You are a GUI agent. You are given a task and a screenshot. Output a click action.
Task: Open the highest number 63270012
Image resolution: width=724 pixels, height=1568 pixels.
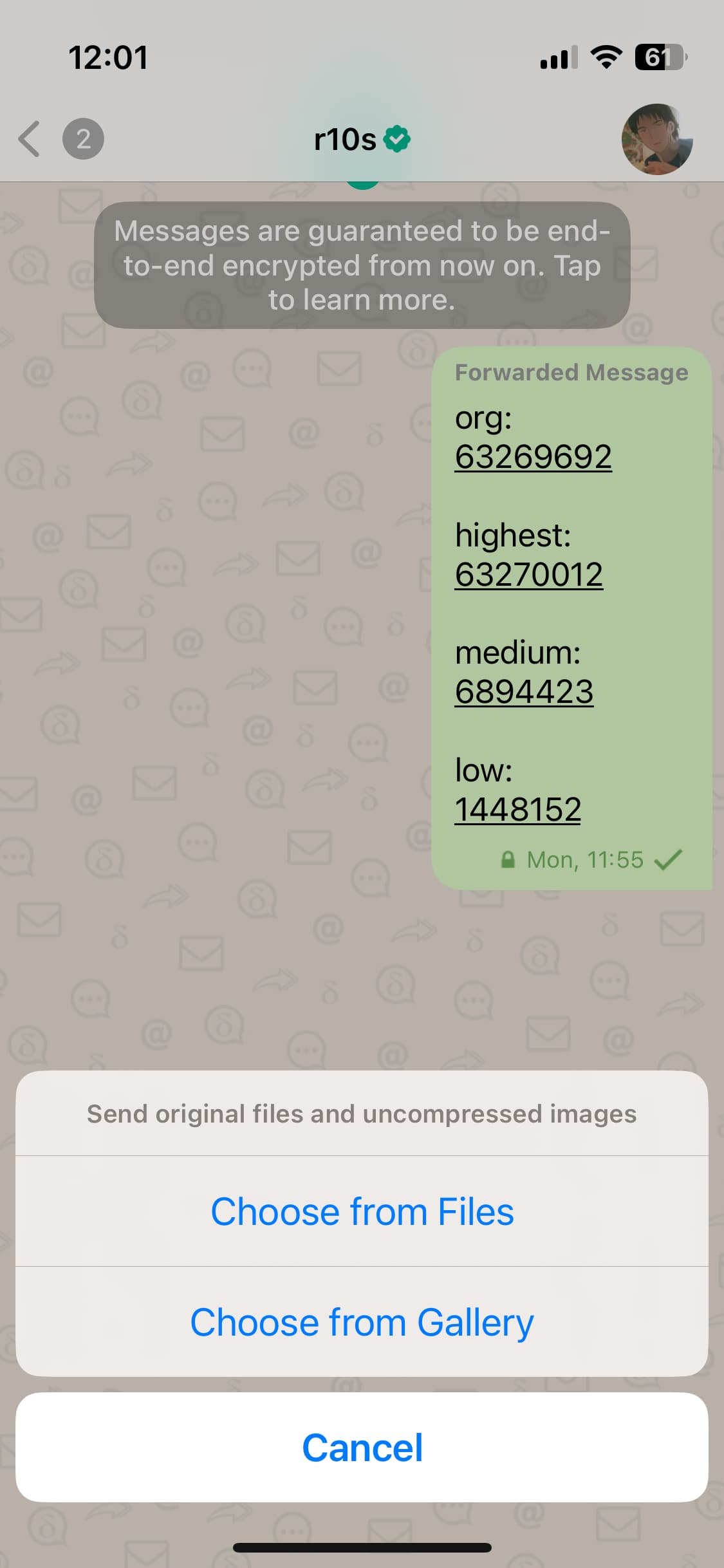tap(528, 574)
